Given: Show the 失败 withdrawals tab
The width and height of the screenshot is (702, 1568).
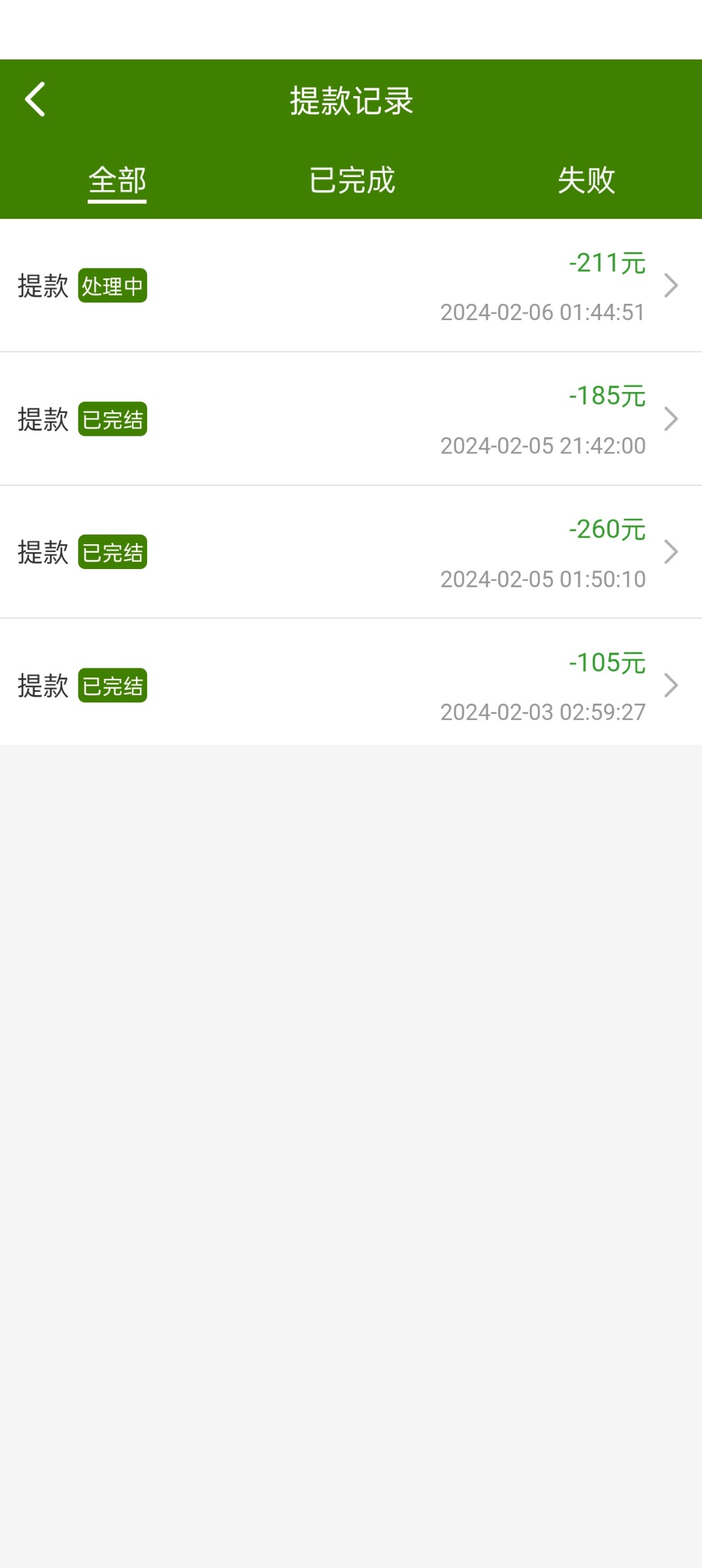Looking at the screenshot, I should tap(586, 180).
